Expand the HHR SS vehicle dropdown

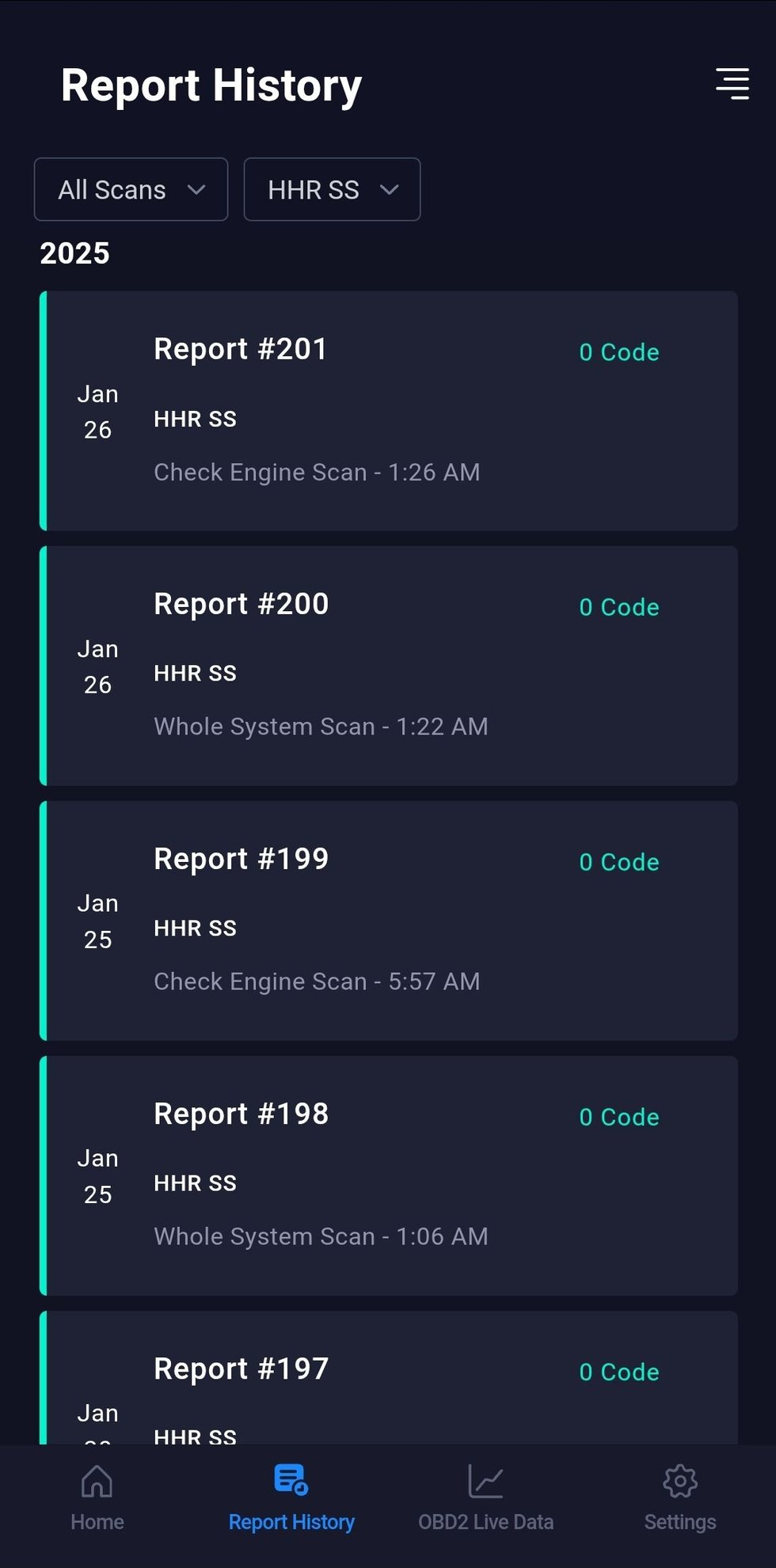point(332,190)
